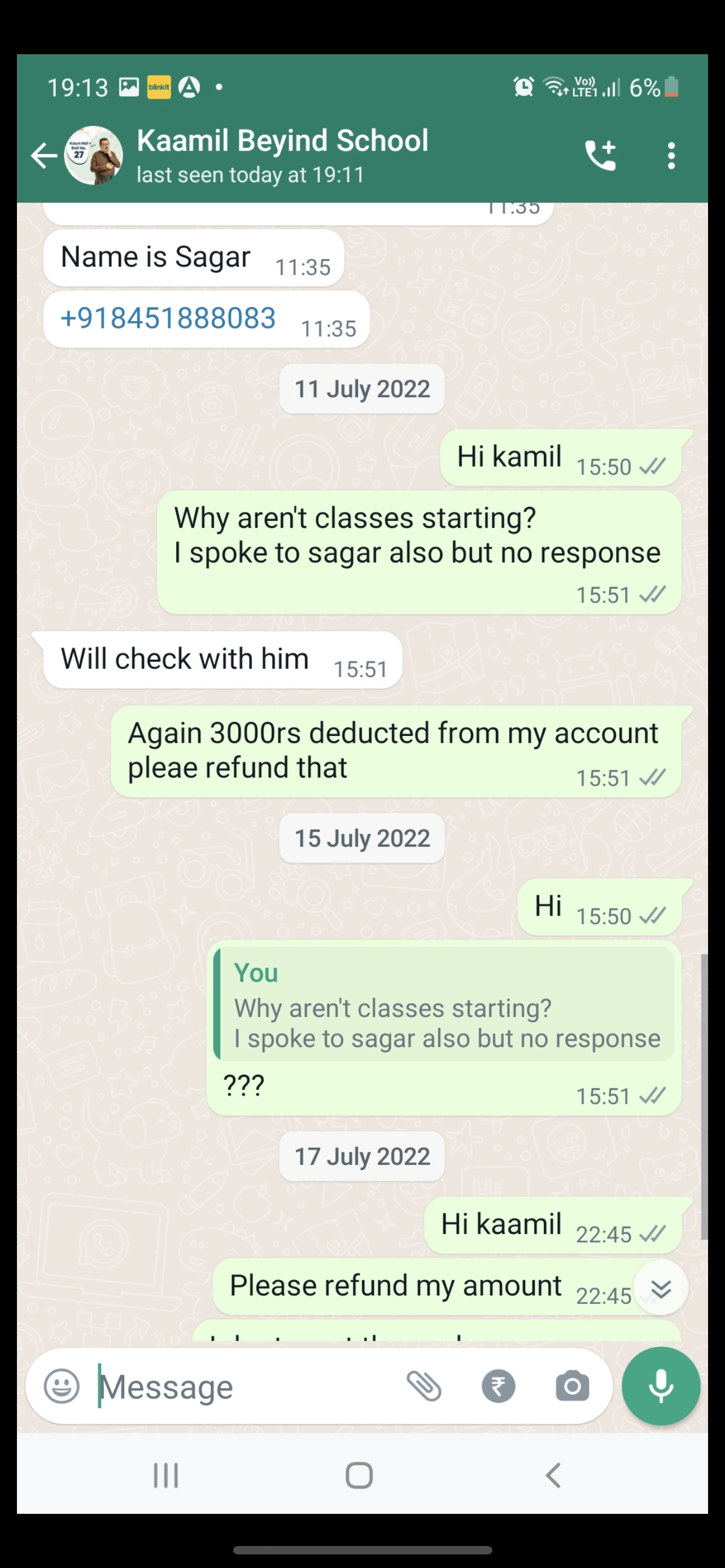This screenshot has height=1568, width=725.
Task: Open the system recent apps view
Action: pos(165,1476)
